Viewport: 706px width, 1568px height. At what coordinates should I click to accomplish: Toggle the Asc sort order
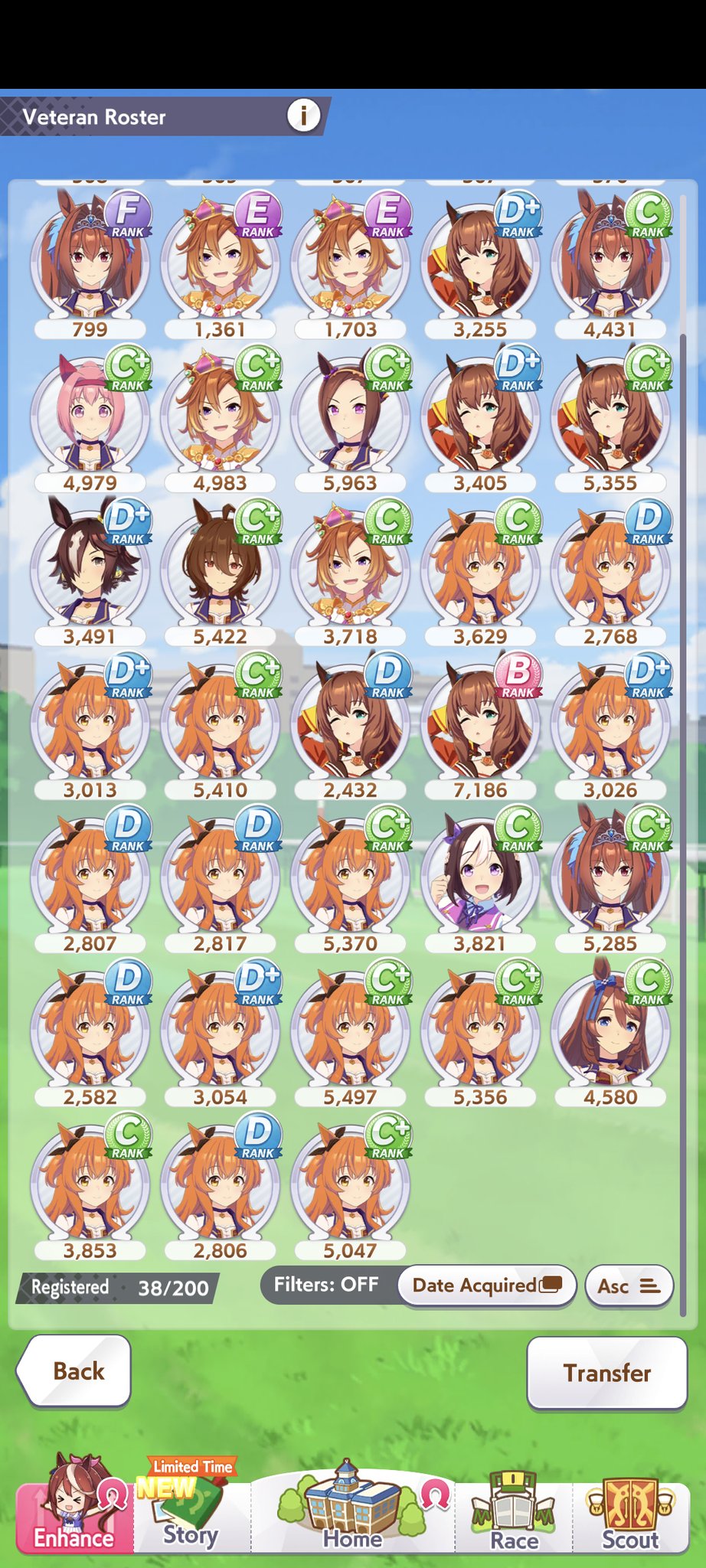(x=628, y=1285)
